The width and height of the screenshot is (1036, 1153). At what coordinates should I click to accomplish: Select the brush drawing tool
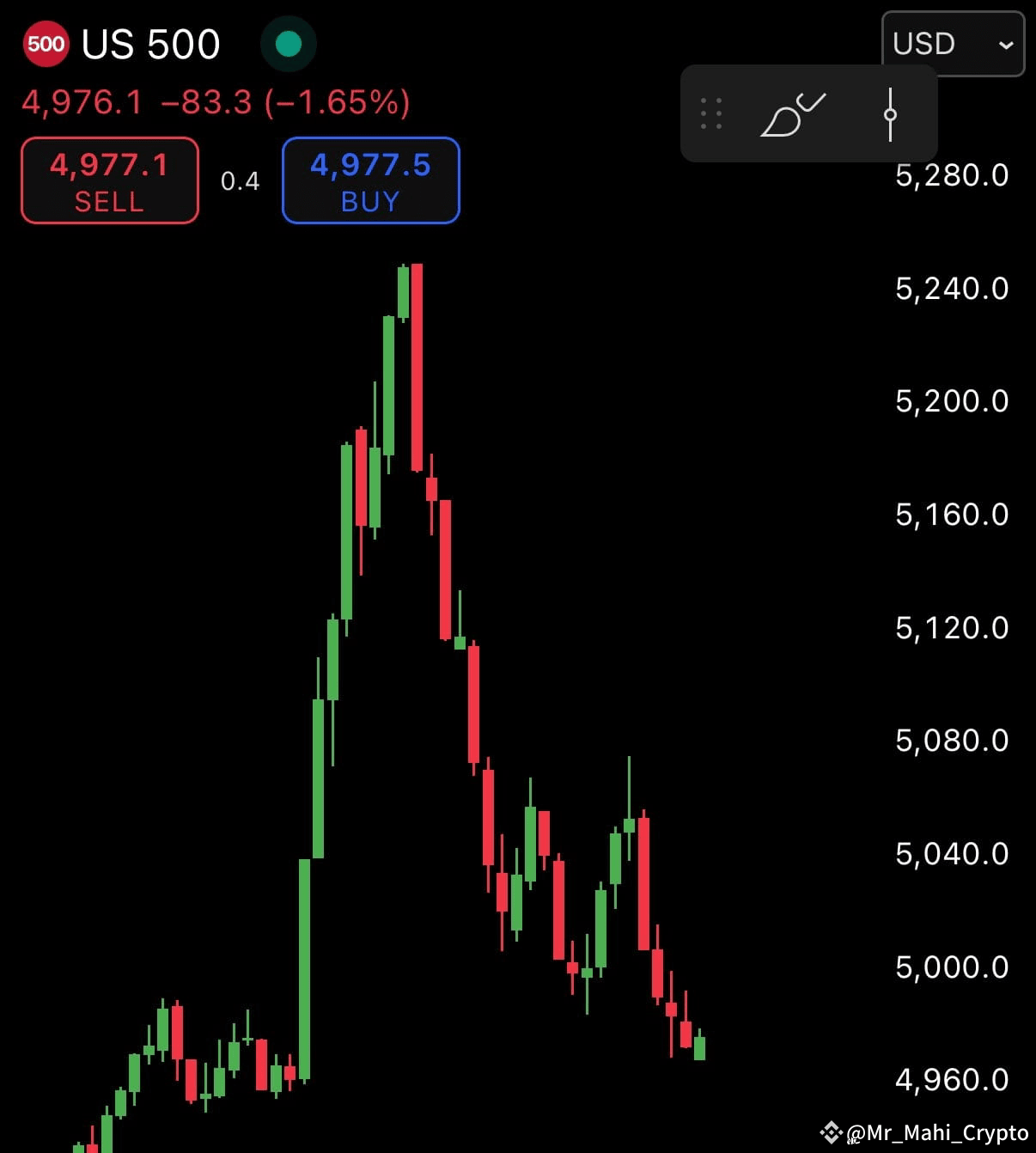(792, 114)
